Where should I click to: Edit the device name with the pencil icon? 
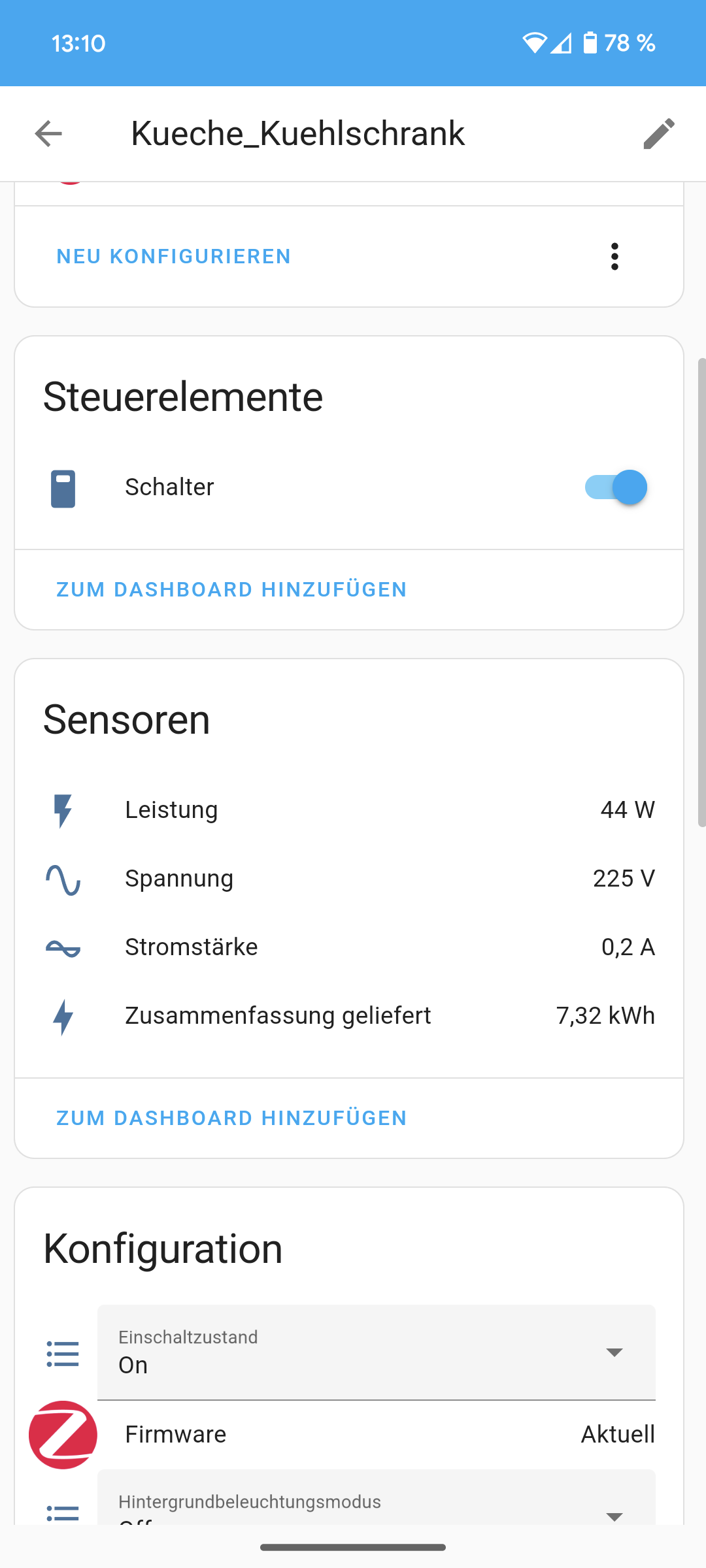coord(658,134)
